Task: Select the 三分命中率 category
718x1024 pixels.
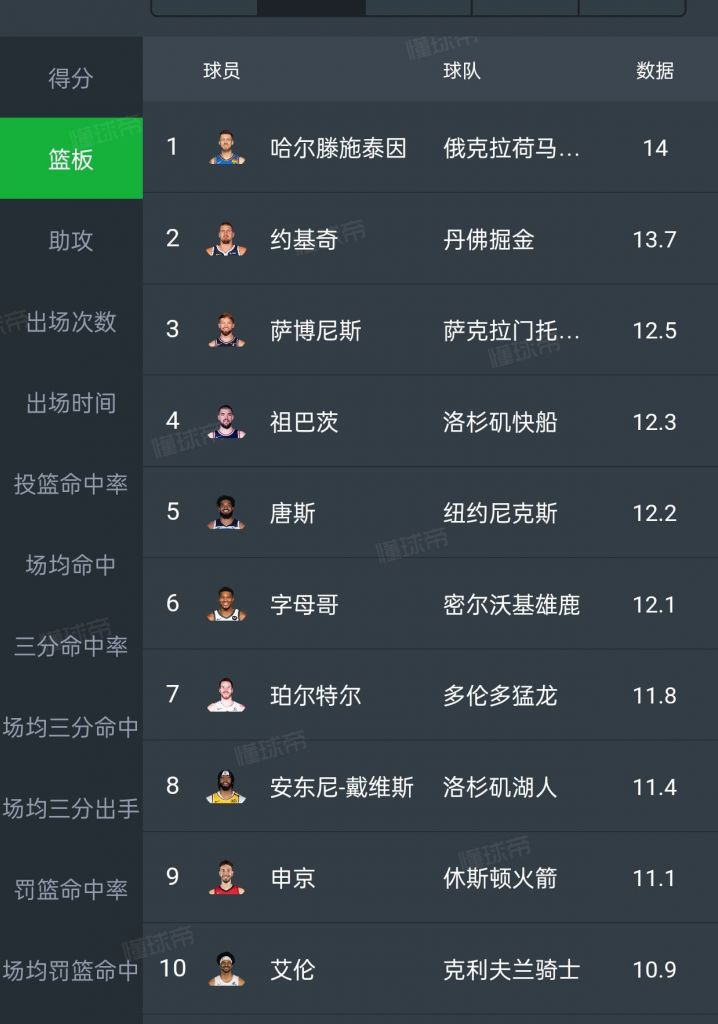Action: (70, 646)
